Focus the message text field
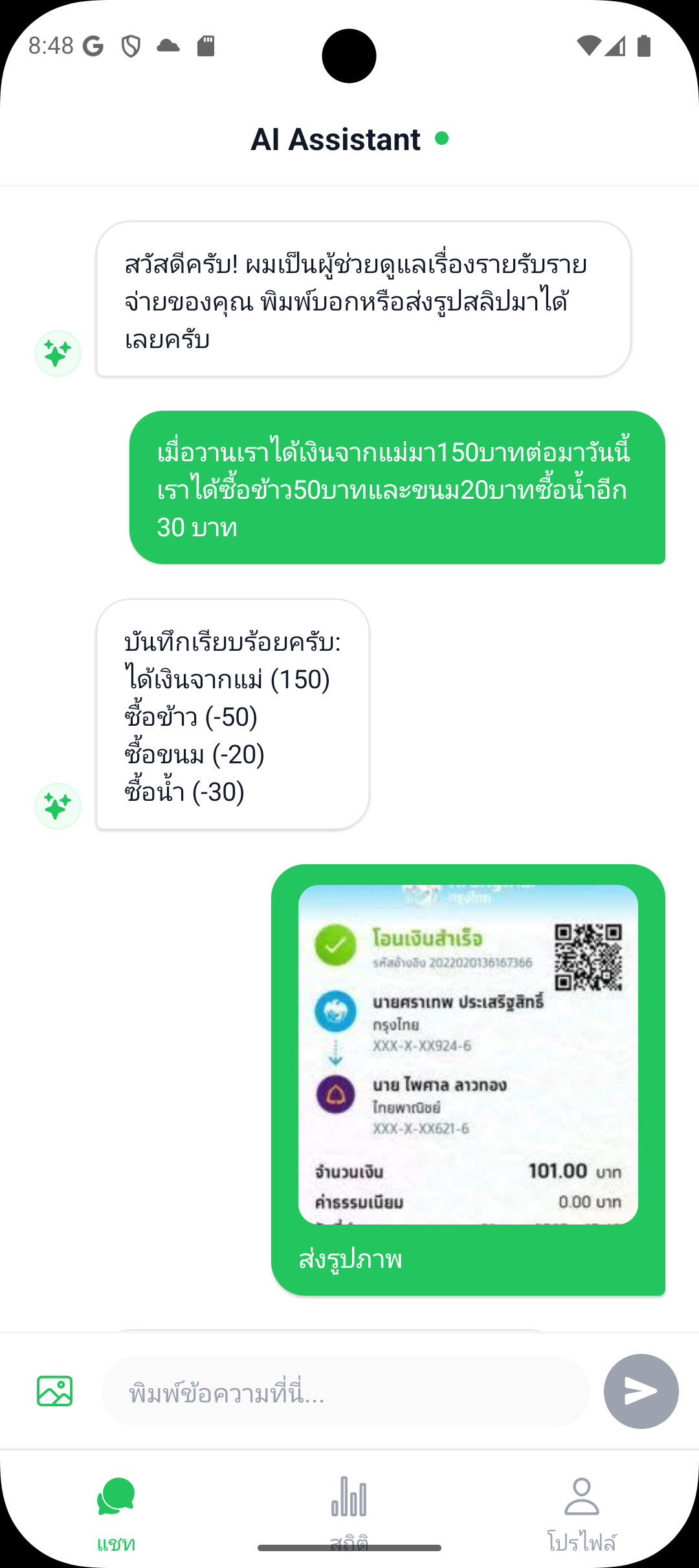The width and height of the screenshot is (699, 1568). [x=346, y=1392]
